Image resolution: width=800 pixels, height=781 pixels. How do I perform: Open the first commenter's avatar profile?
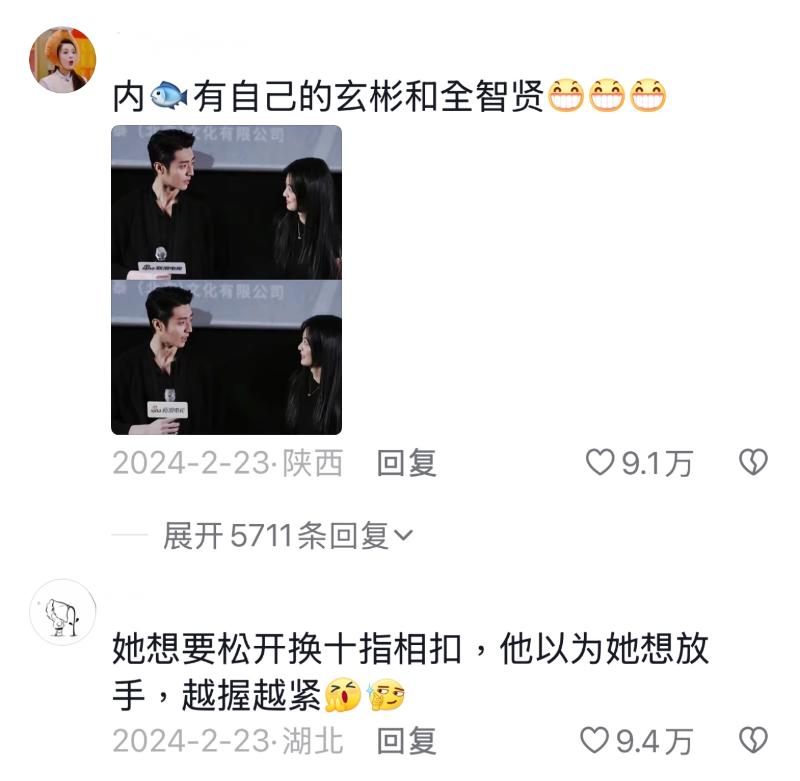click(x=63, y=60)
